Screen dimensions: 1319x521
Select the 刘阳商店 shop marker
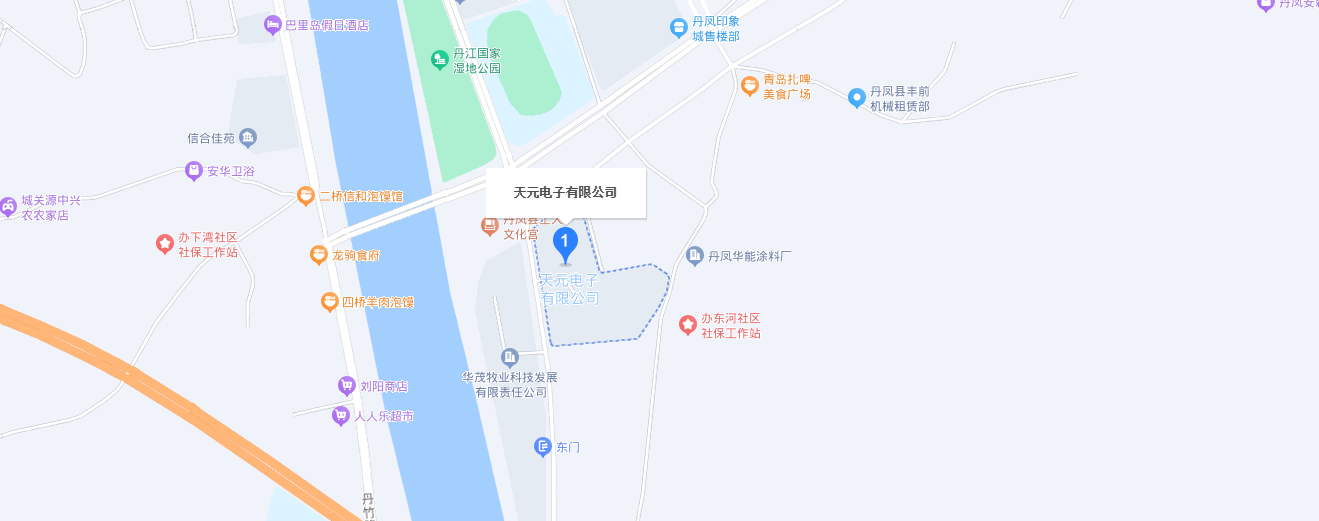pos(347,385)
